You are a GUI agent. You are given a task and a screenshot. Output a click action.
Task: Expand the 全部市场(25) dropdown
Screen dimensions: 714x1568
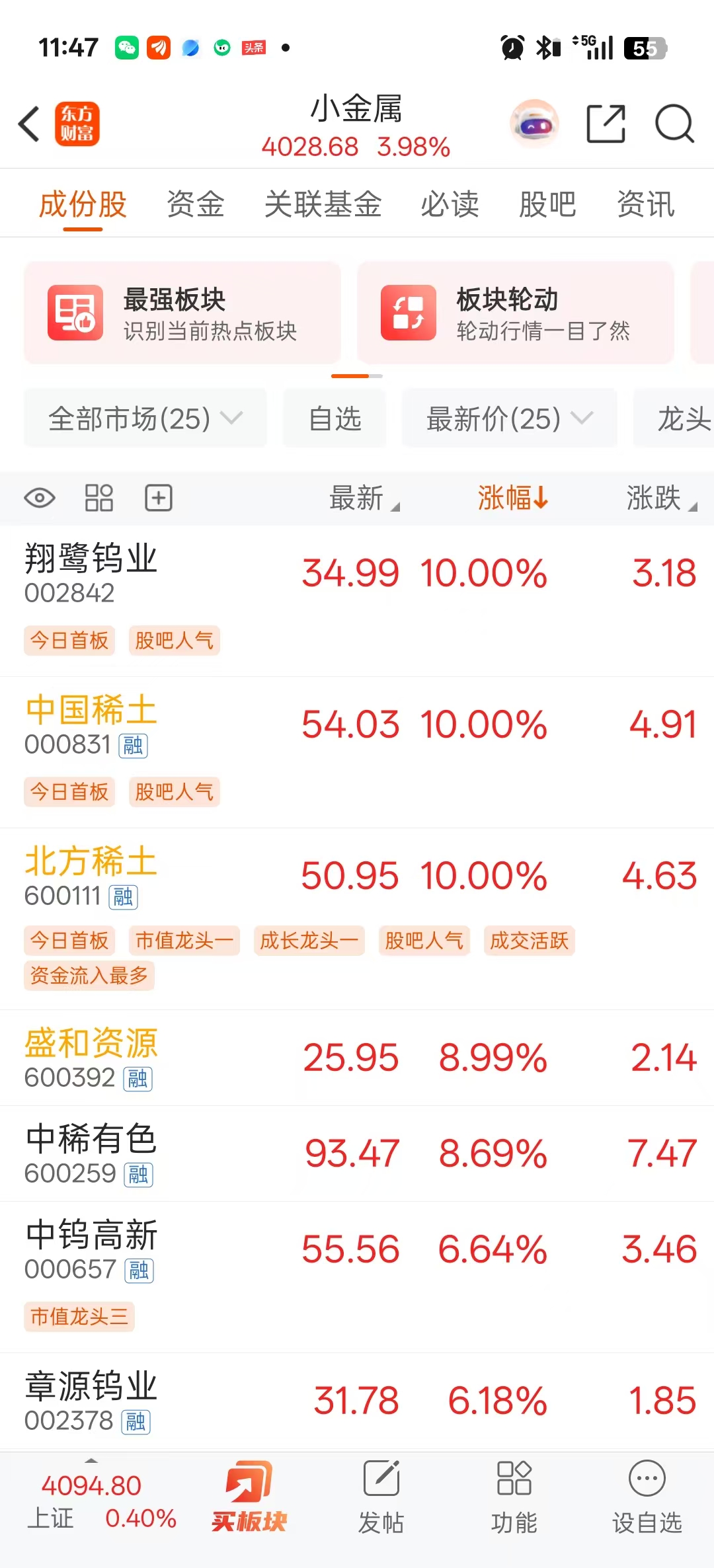pos(145,418)
